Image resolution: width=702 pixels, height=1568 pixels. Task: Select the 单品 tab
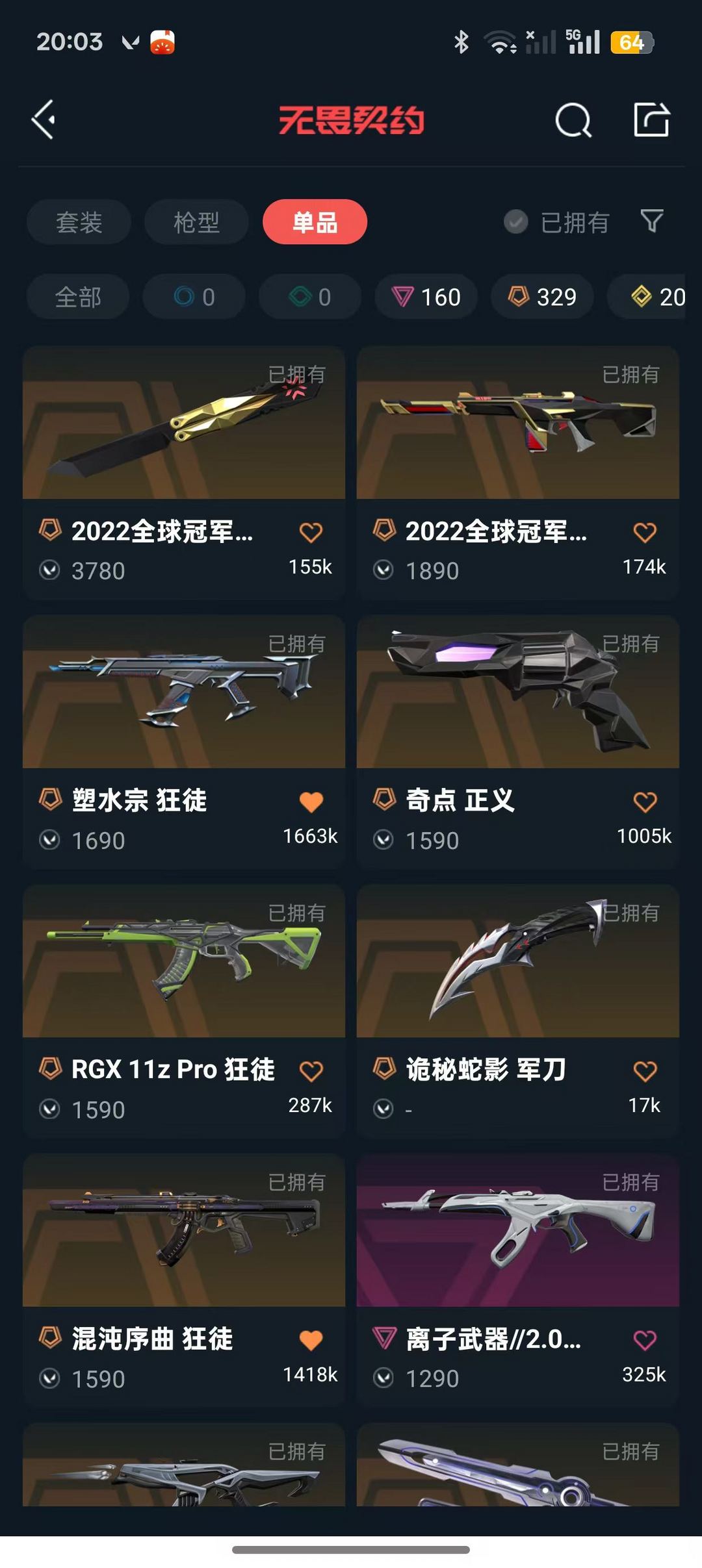[x=315, y=222]
